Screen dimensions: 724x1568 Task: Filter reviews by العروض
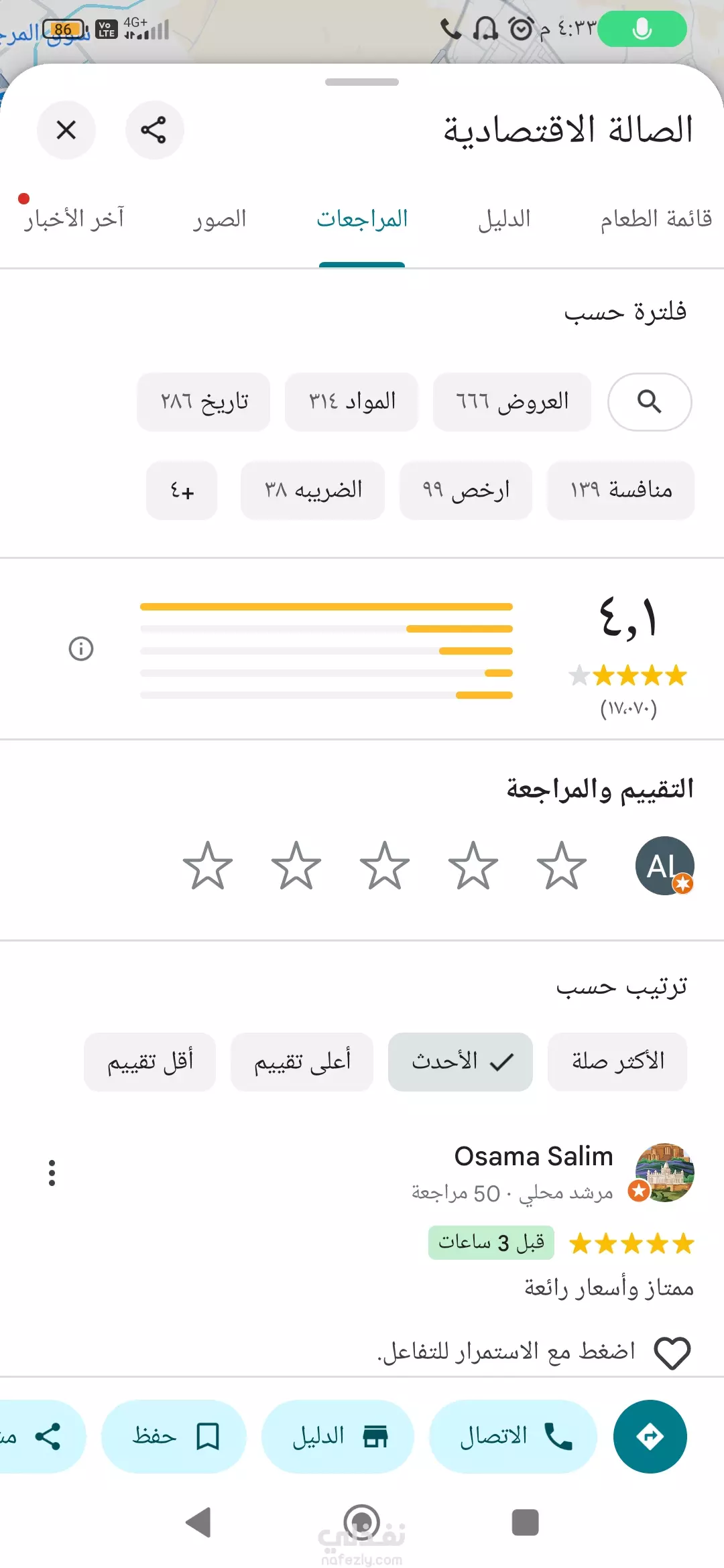coord(512,402)
